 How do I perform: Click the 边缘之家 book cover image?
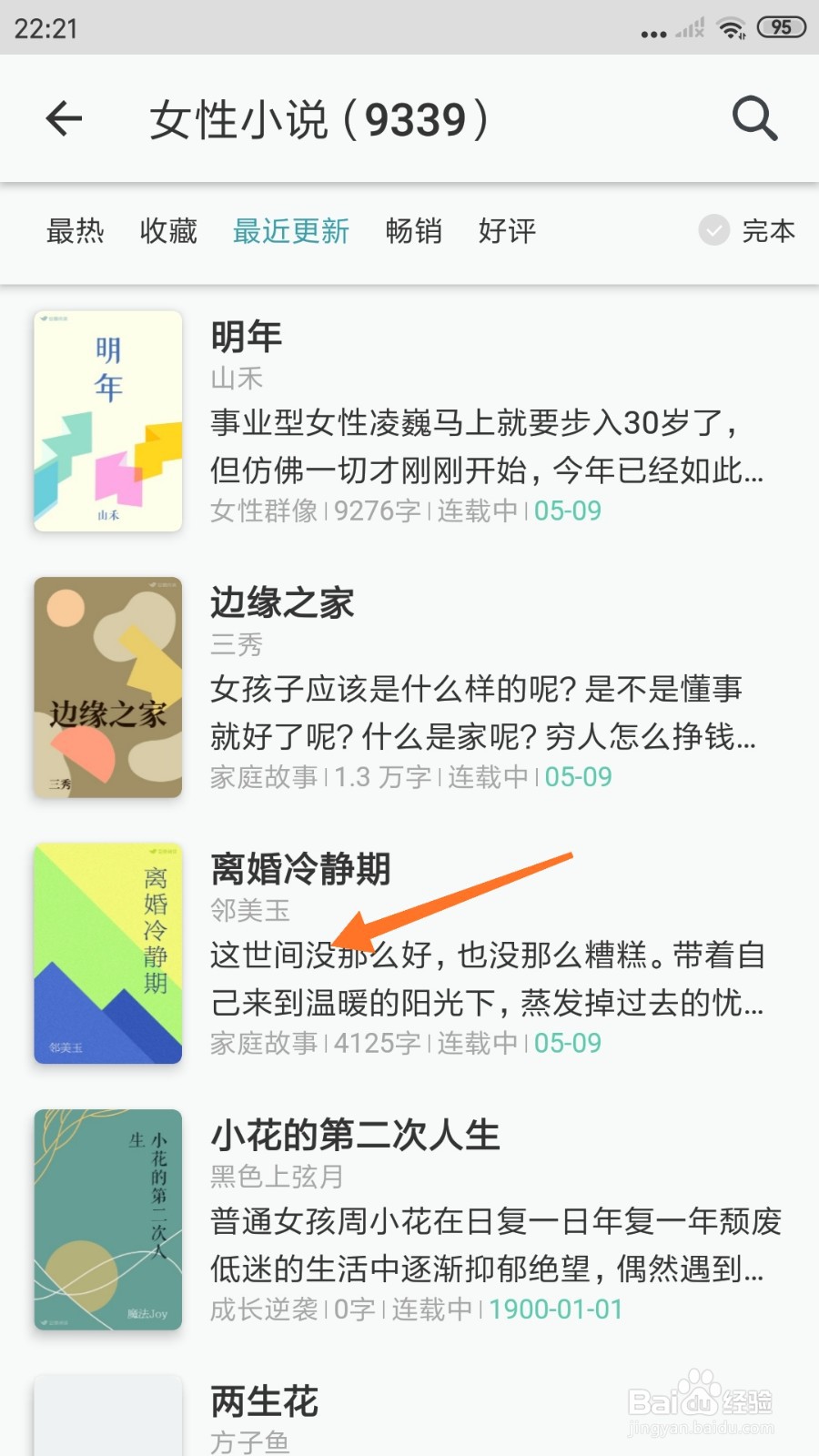point(107,688)
